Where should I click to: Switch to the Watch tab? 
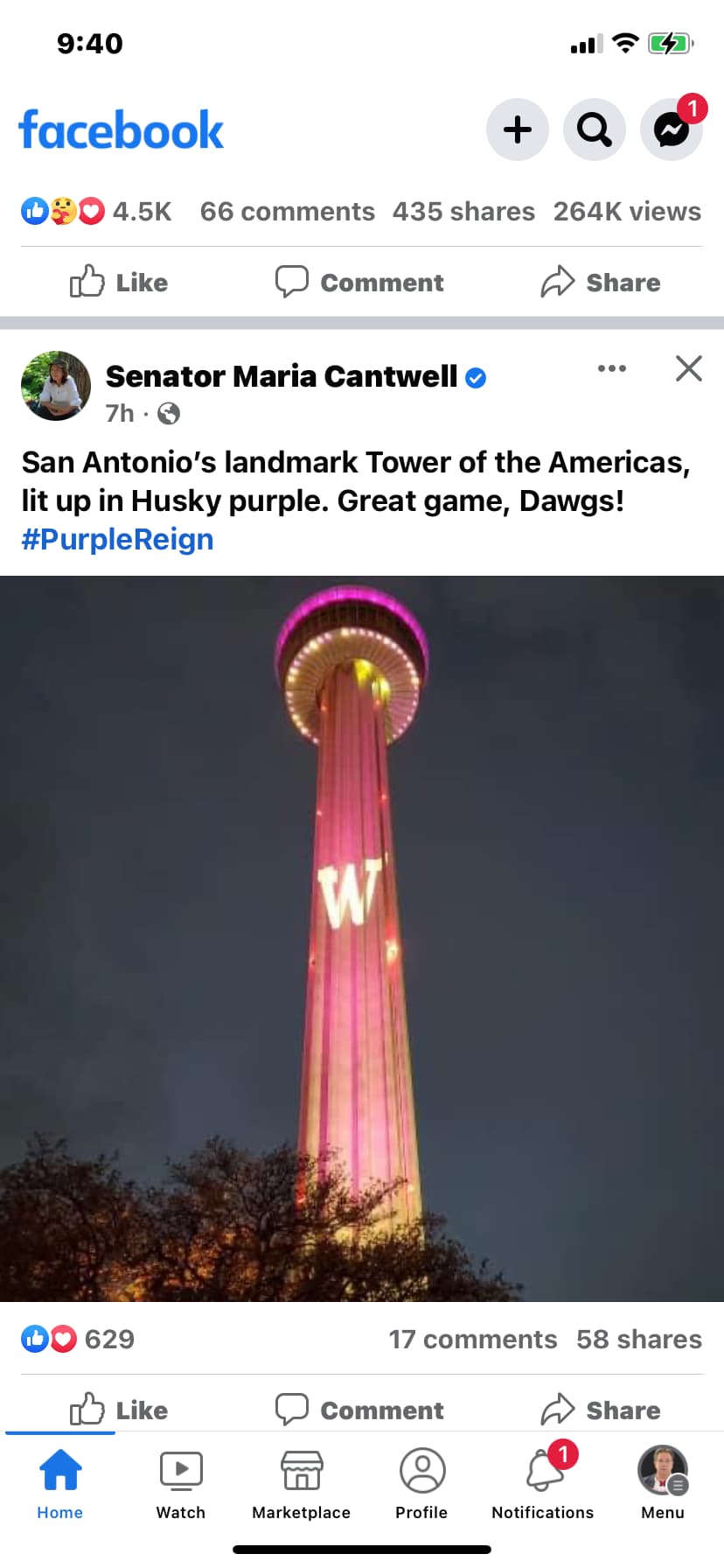click(181, 1482)
